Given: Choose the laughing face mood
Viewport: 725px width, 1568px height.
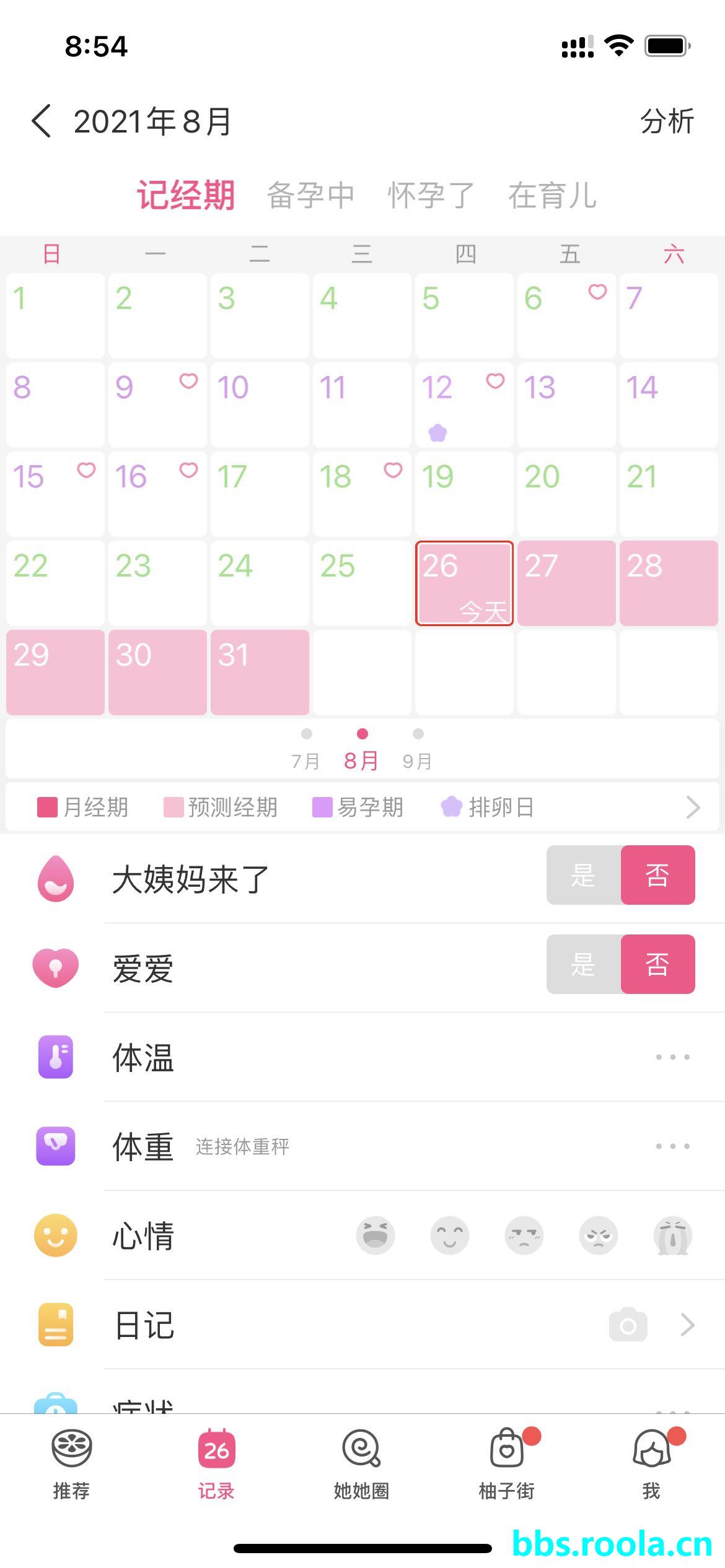Looking at the screenshot, I should click(376, 1235).
